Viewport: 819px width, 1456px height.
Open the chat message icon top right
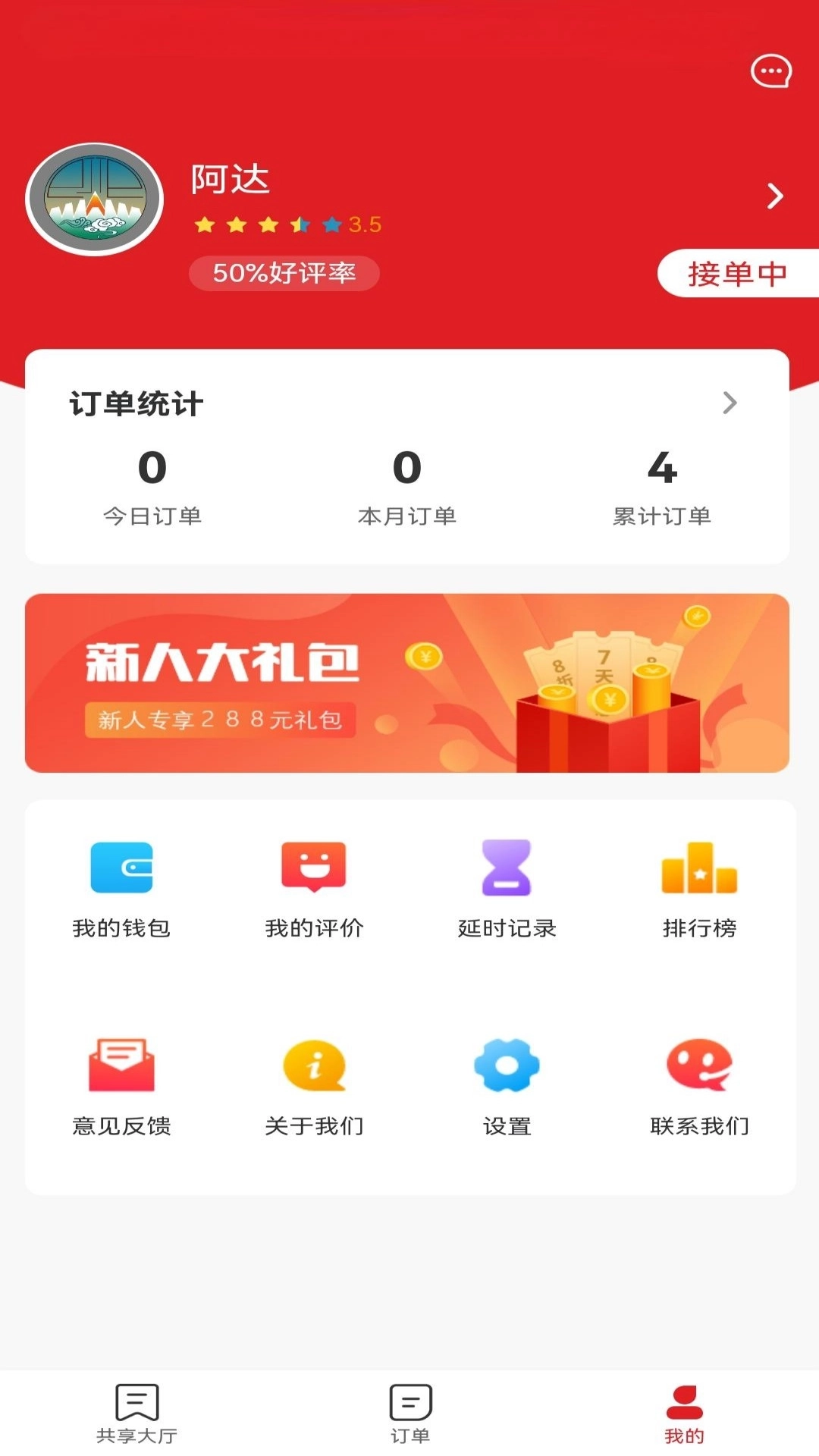[770, 72]
